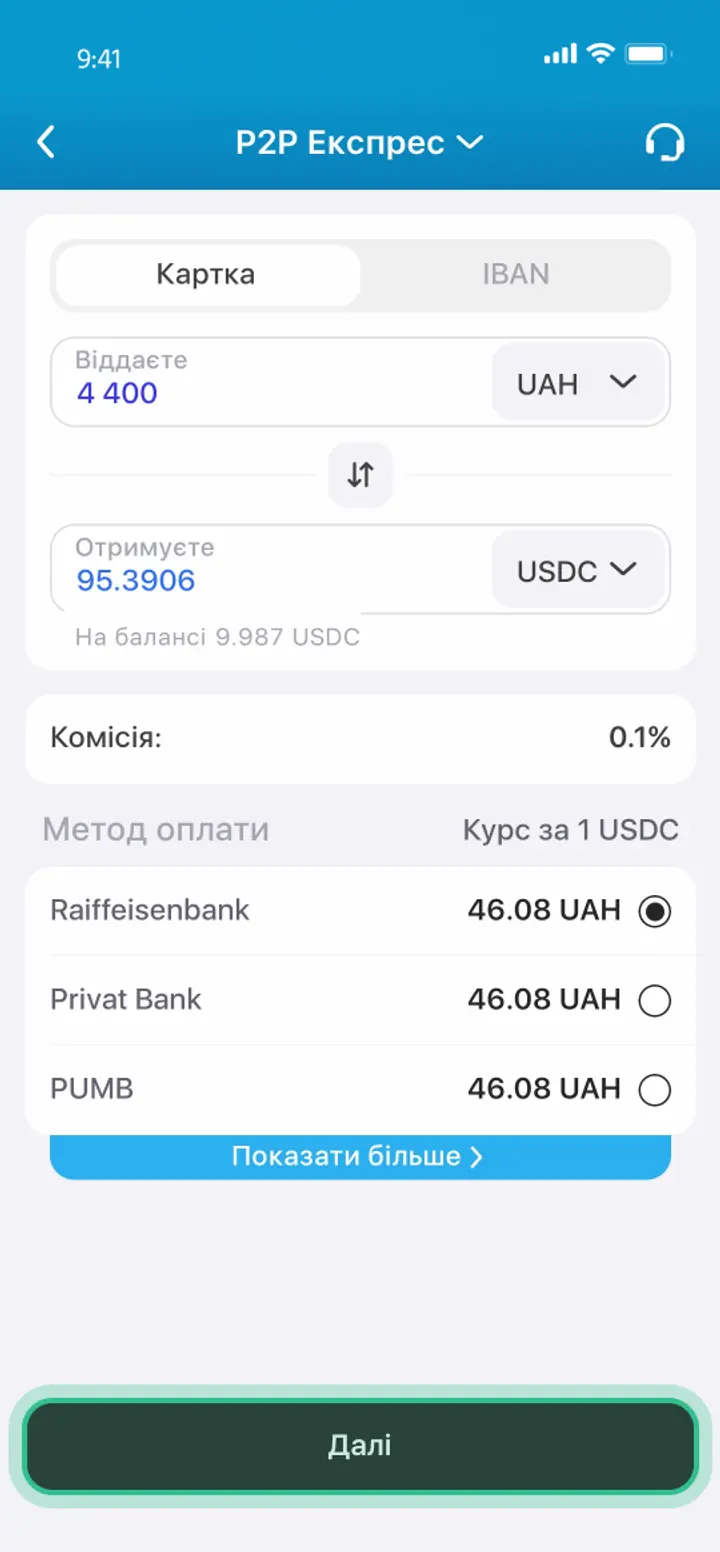Tap the back arrow to return

point(45,142)
